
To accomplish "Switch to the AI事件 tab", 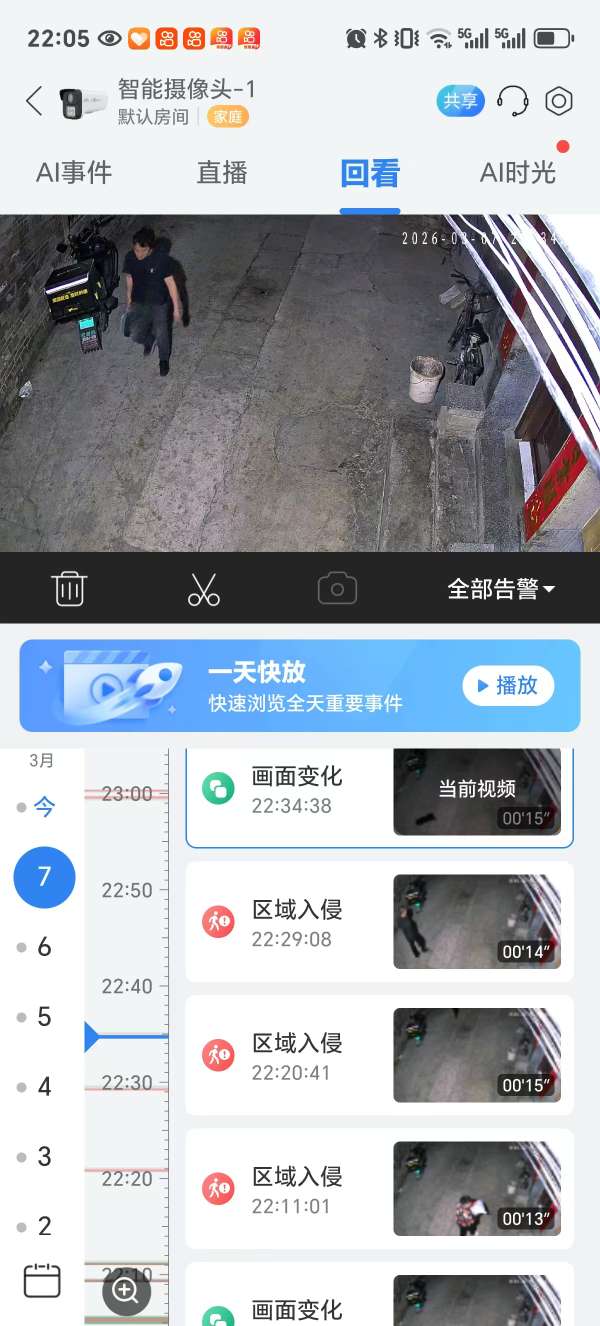I will (74, 173).
